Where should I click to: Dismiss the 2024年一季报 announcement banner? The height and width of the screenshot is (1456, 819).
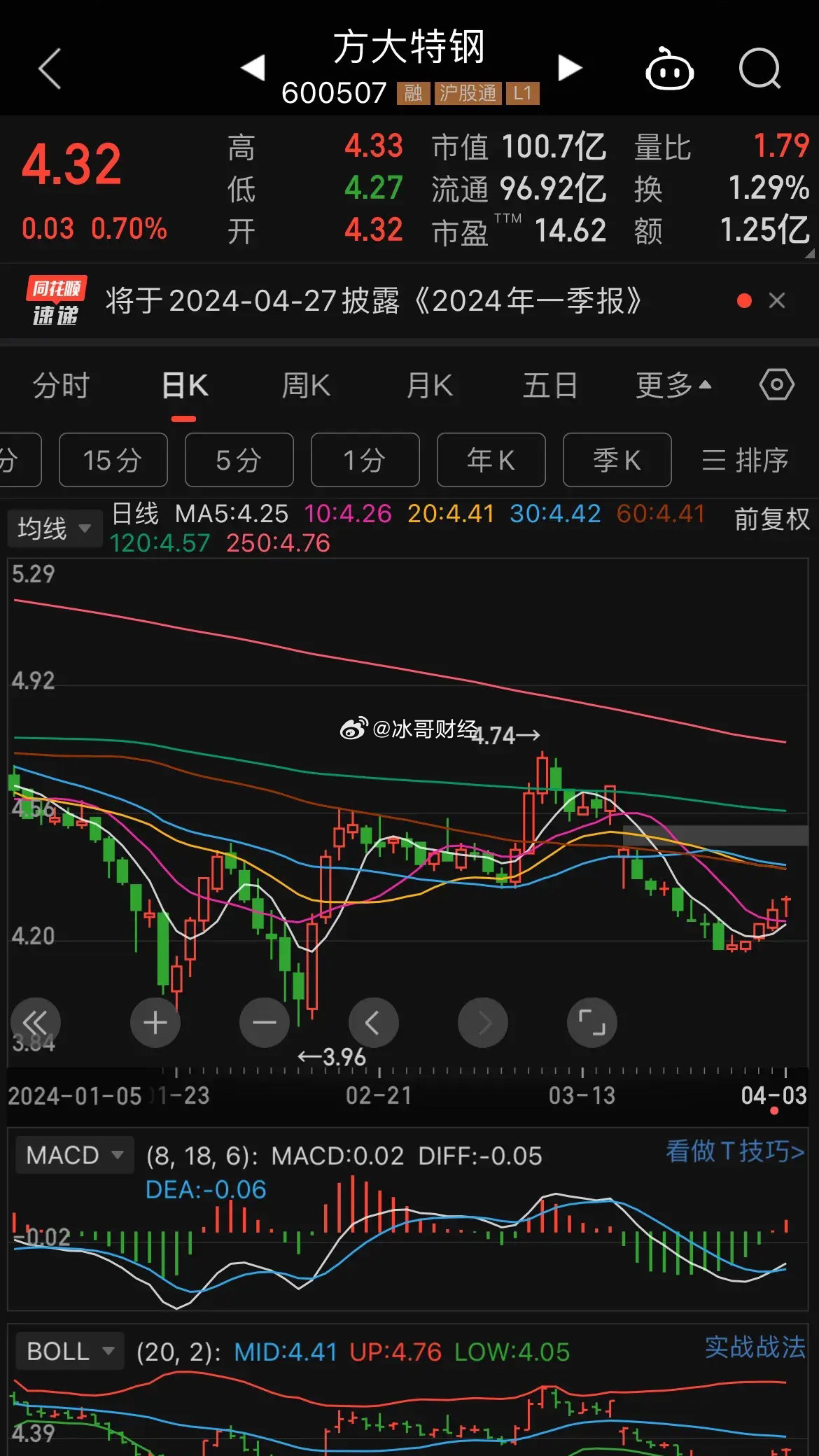776,301
